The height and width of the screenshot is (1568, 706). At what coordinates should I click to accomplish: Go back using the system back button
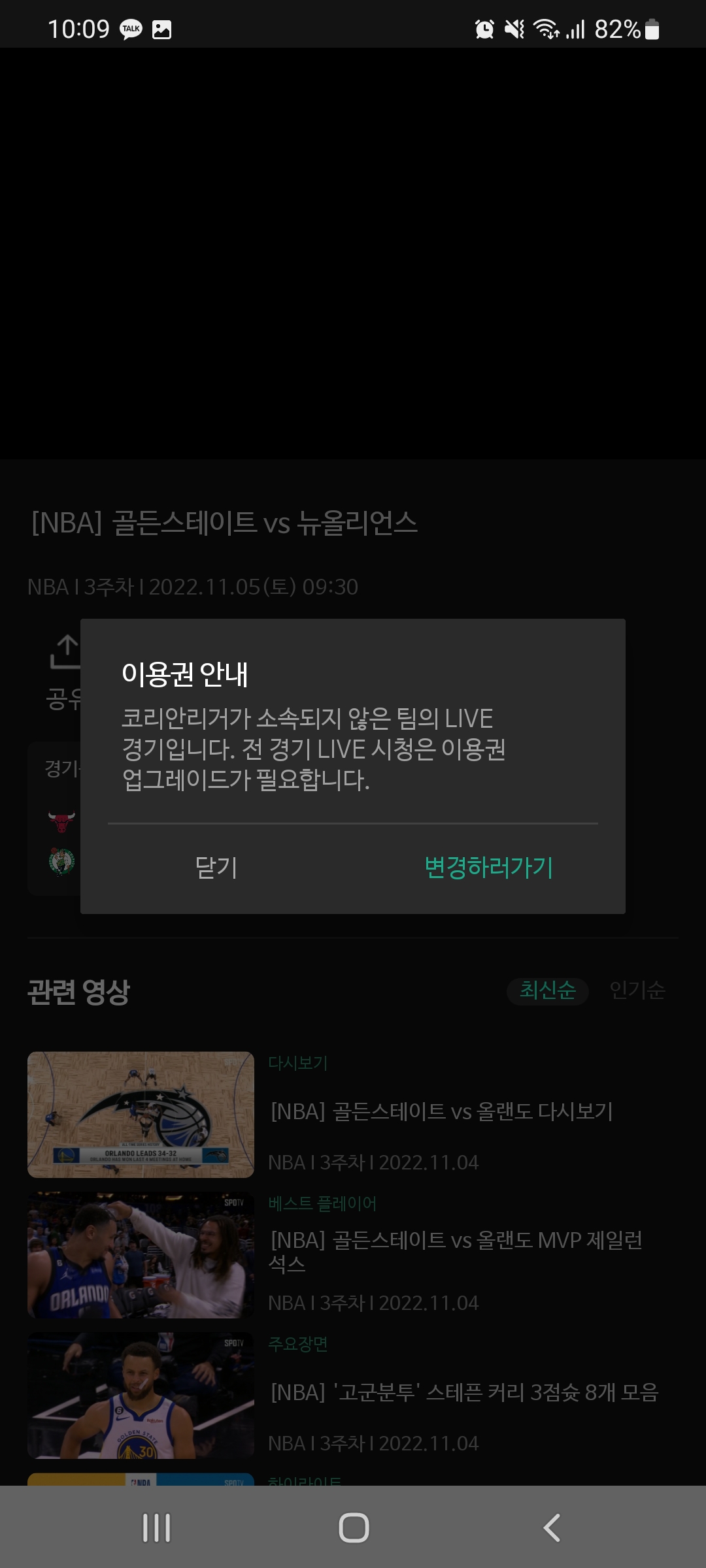pos(552,1527)
